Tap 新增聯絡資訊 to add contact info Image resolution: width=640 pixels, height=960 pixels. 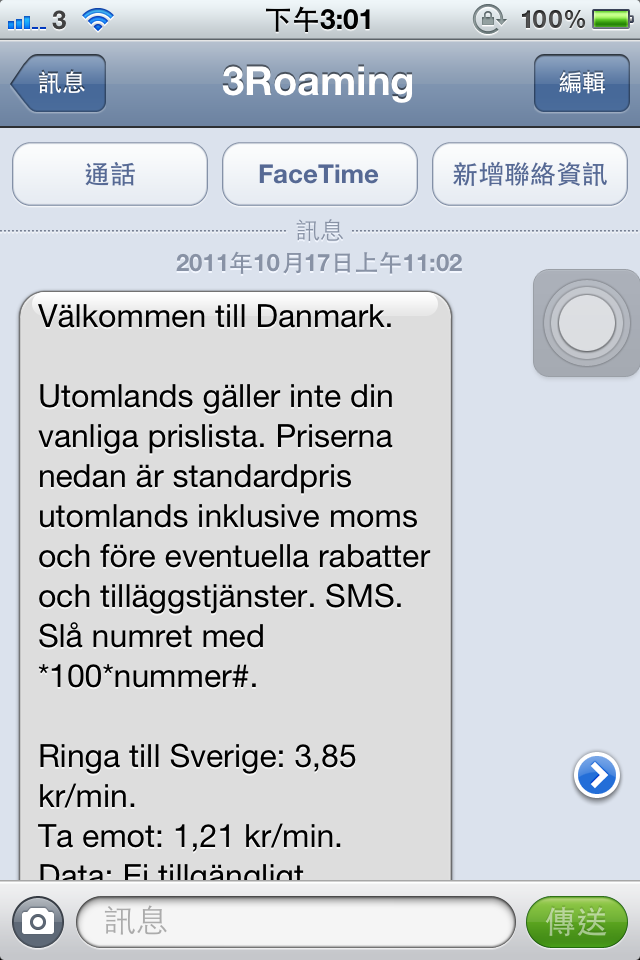pyautogui.click(x=529, y=174)
